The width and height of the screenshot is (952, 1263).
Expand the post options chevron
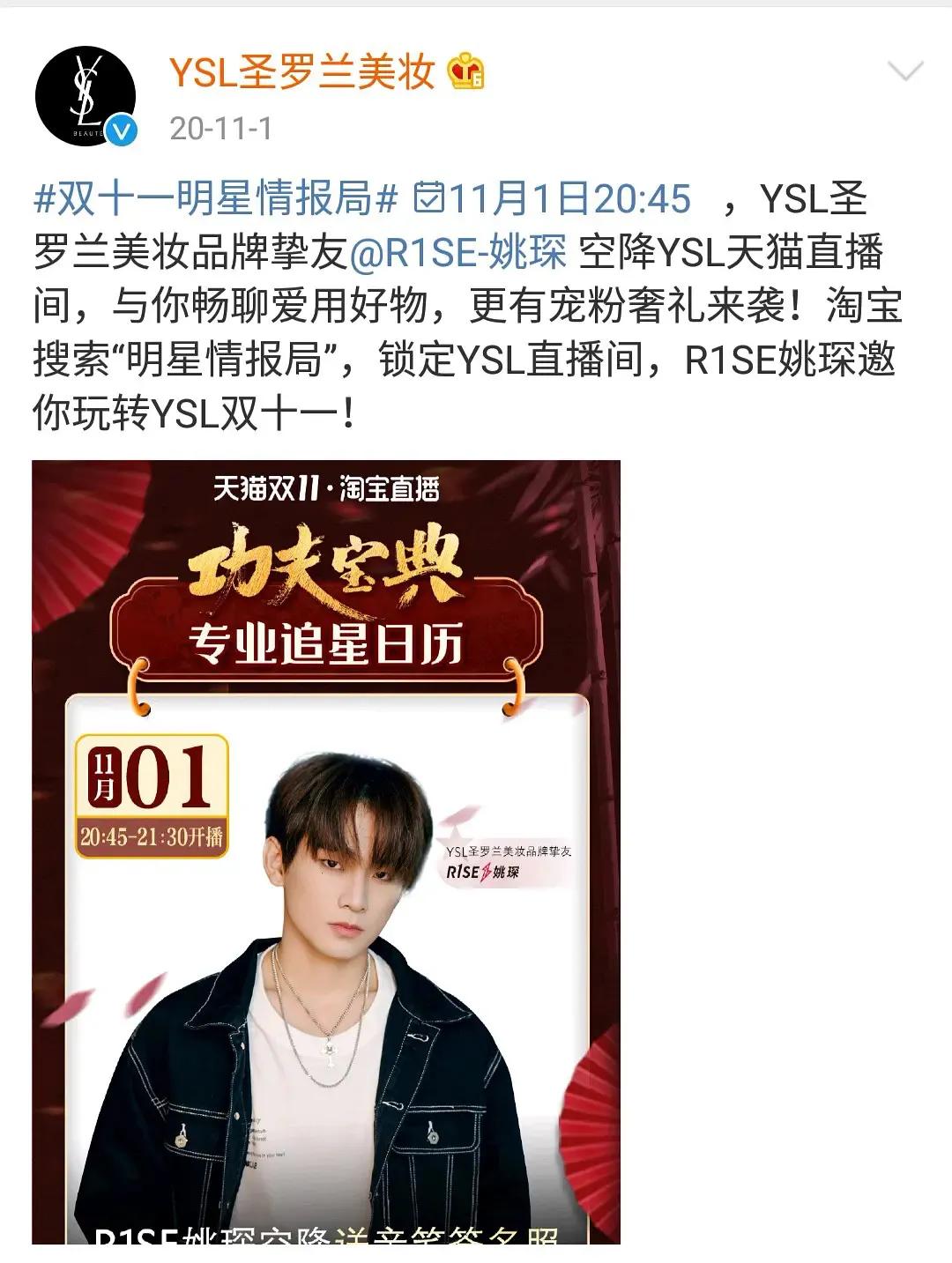click(905, 71)
